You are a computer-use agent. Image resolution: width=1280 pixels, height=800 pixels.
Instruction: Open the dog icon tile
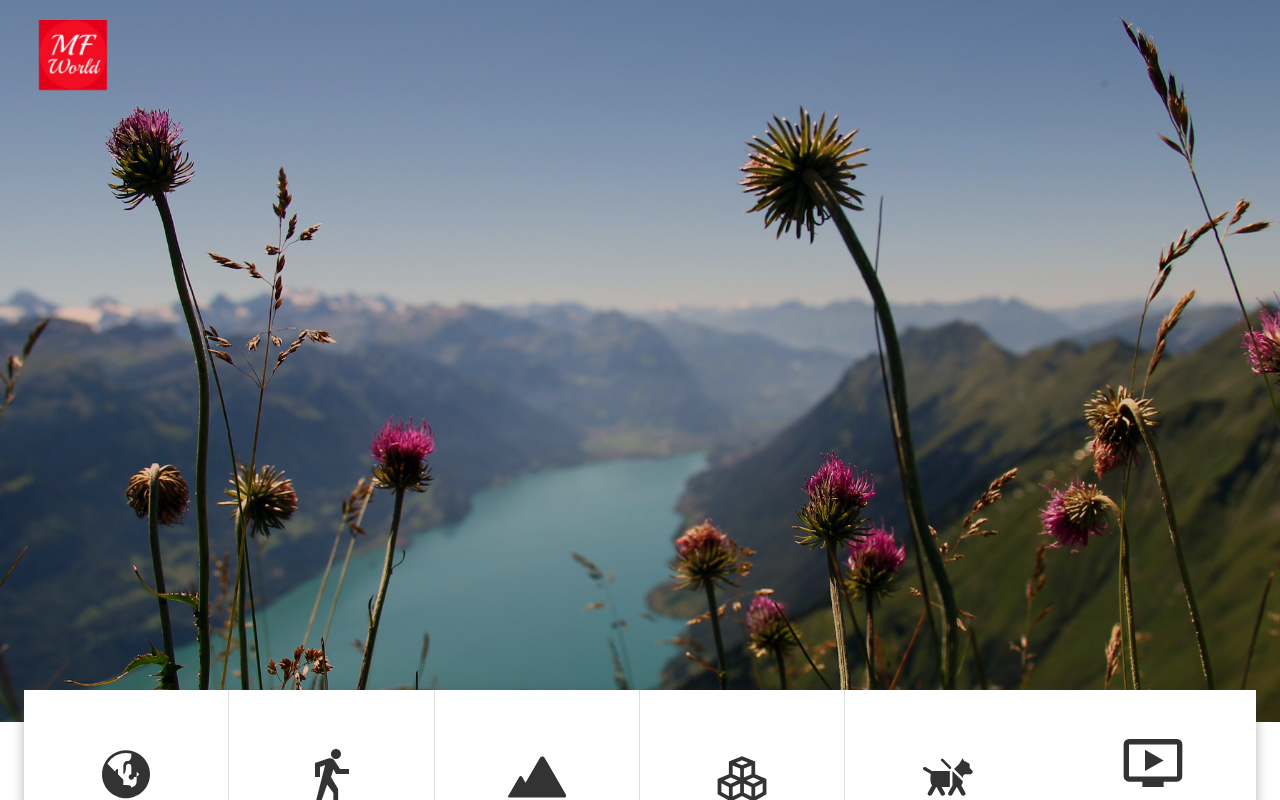(947, 776)
